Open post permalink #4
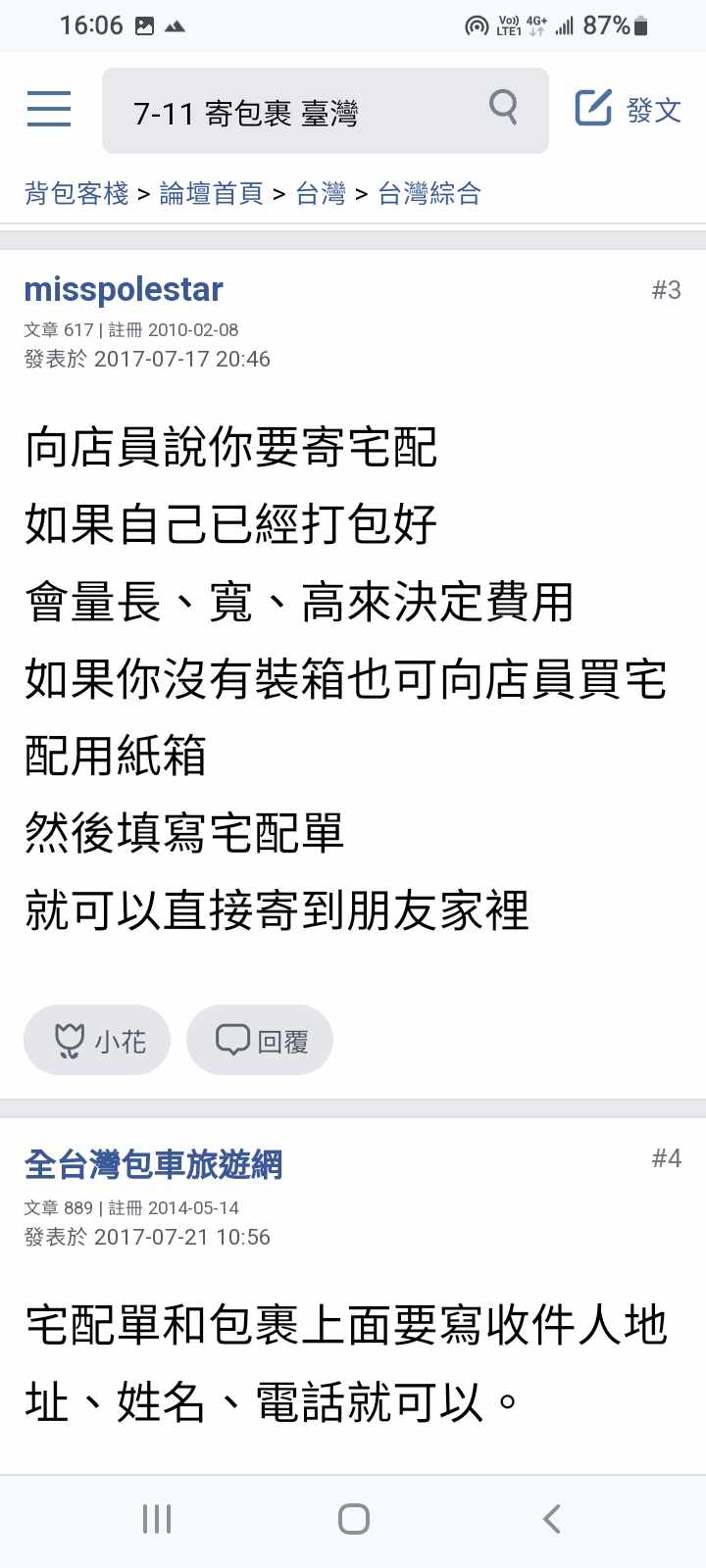706x1568 pixels. (x=666, y=1158)
